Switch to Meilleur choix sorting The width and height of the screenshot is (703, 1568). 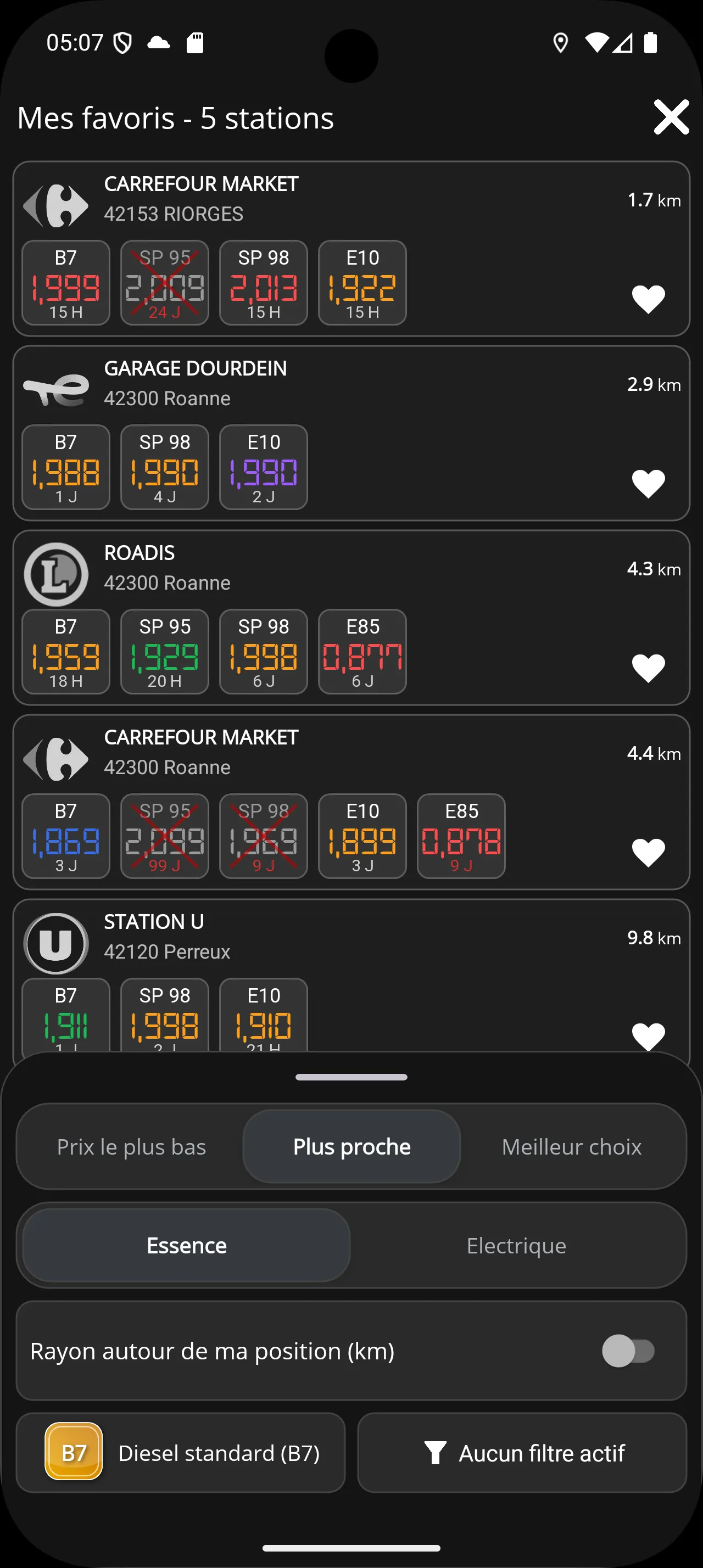[x=572, y=1147]
